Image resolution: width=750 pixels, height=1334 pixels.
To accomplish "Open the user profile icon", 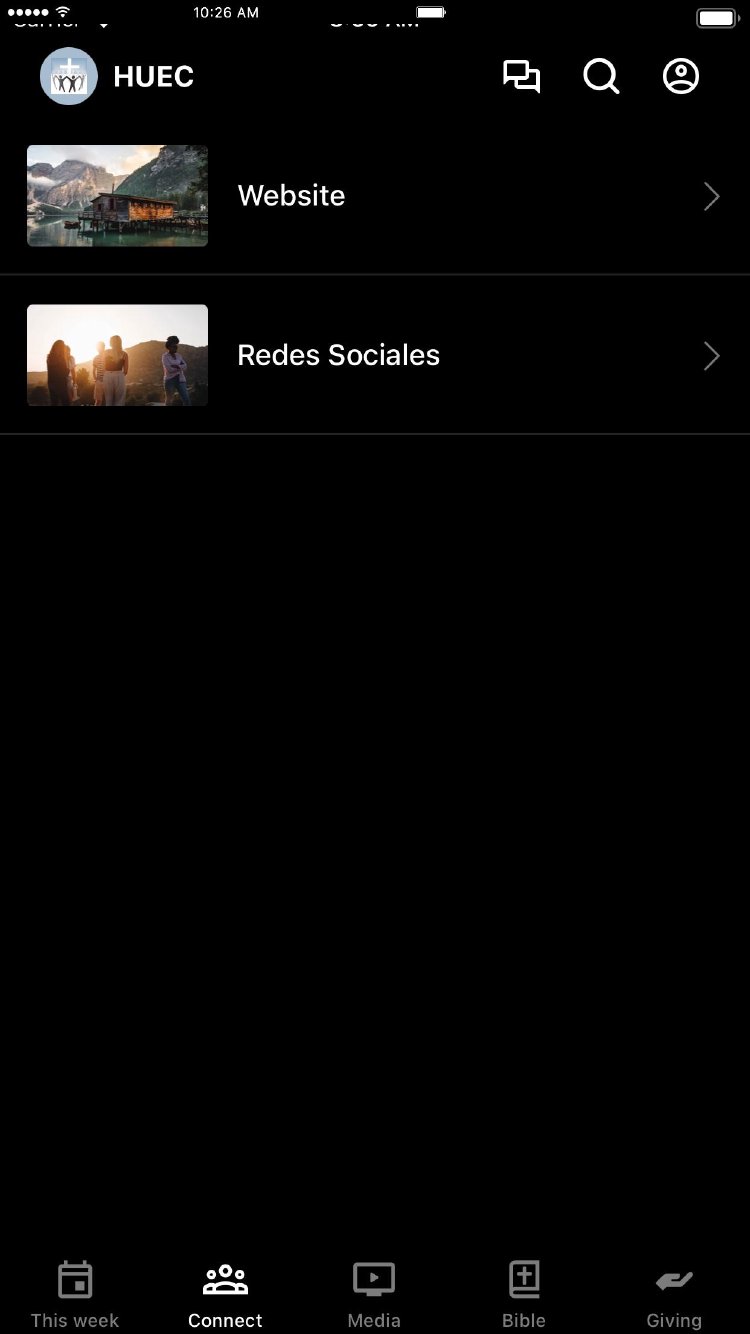I will [x=681, y=77].
